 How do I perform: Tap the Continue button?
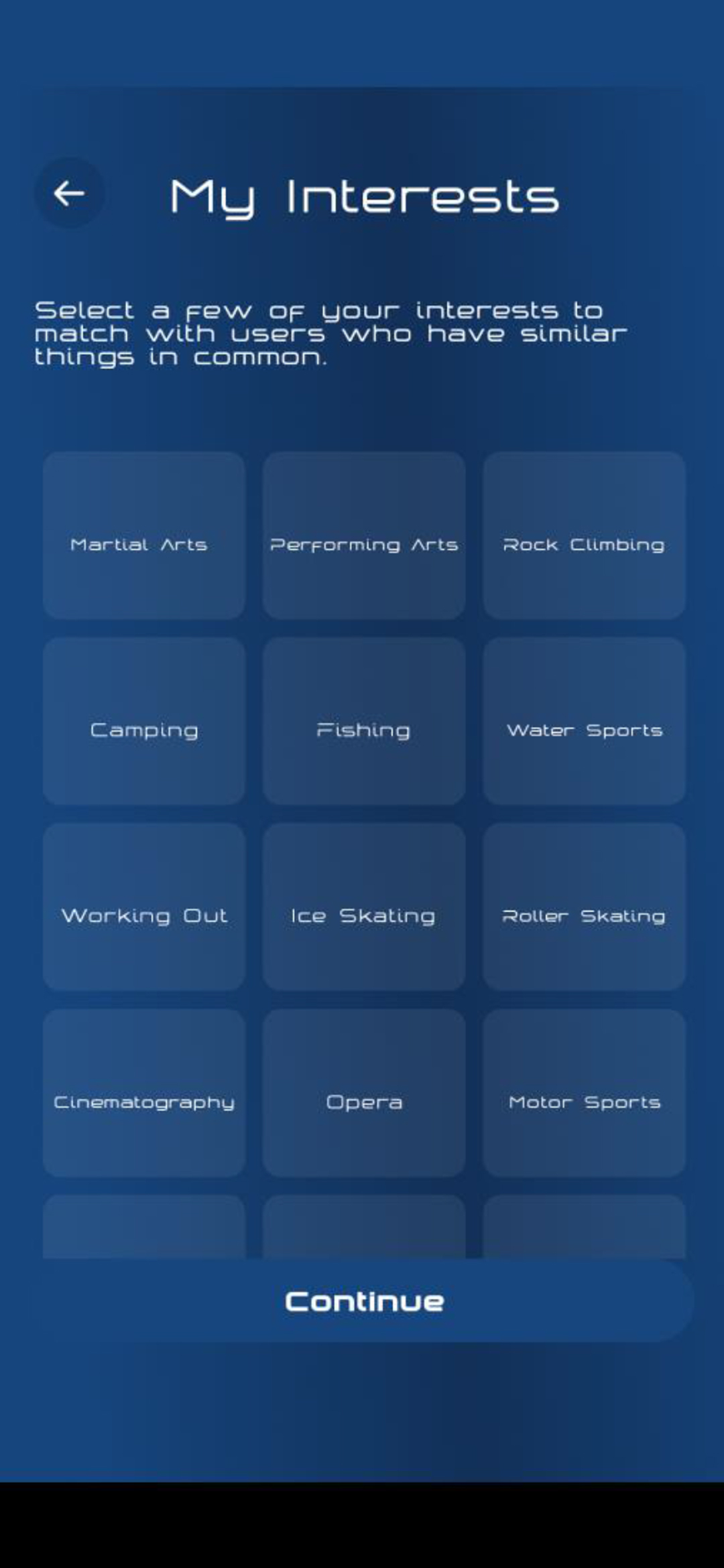(364, 1301)
